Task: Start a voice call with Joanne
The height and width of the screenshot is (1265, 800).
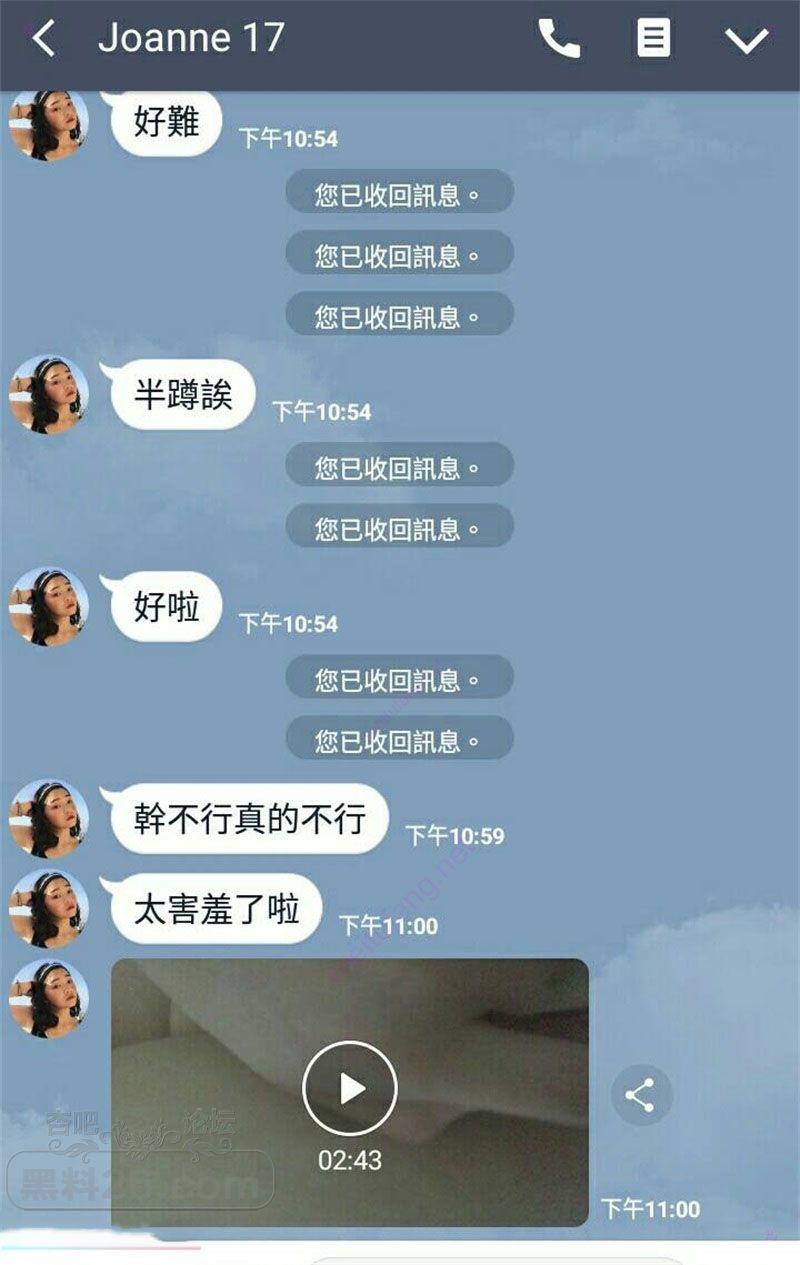Action: [x=559, y=40]
